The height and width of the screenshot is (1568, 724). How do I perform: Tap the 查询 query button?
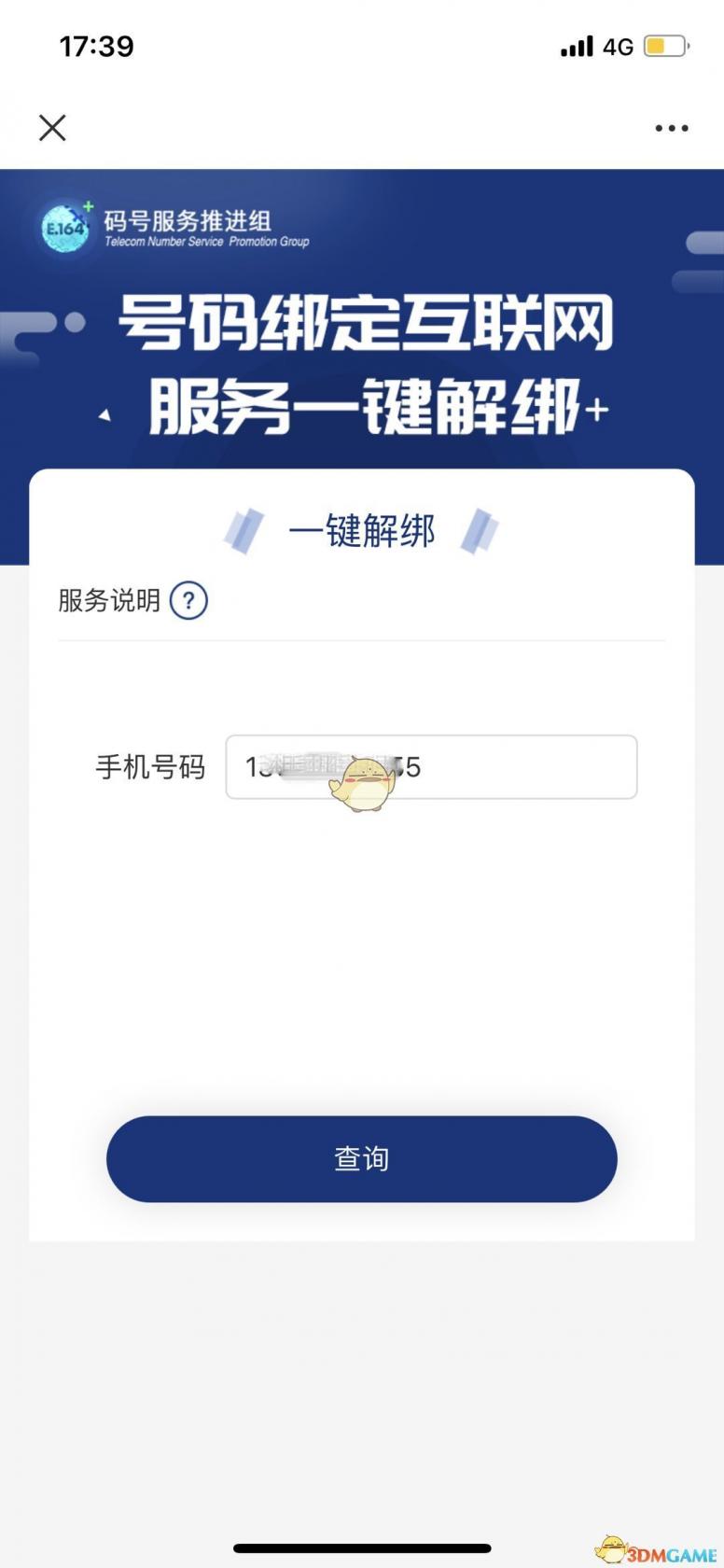click(361, 1158)
